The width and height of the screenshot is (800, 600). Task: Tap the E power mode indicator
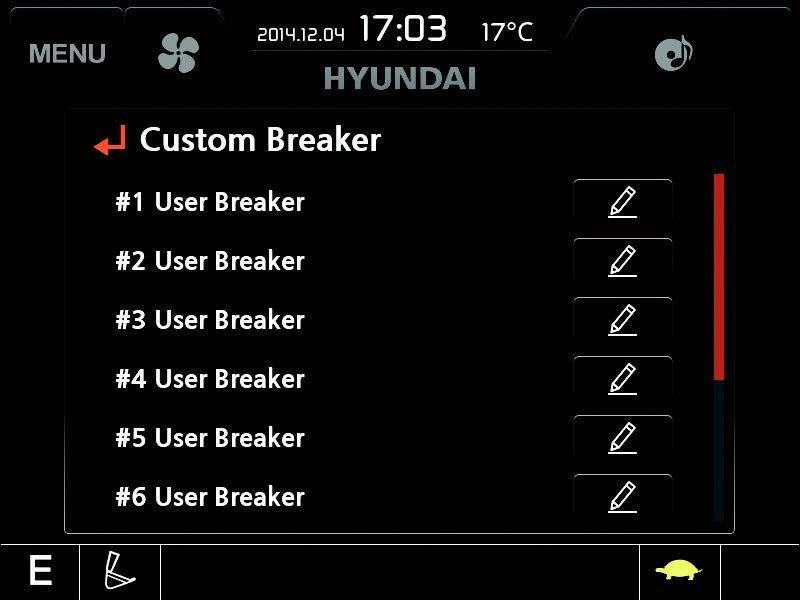coord(40,572)
